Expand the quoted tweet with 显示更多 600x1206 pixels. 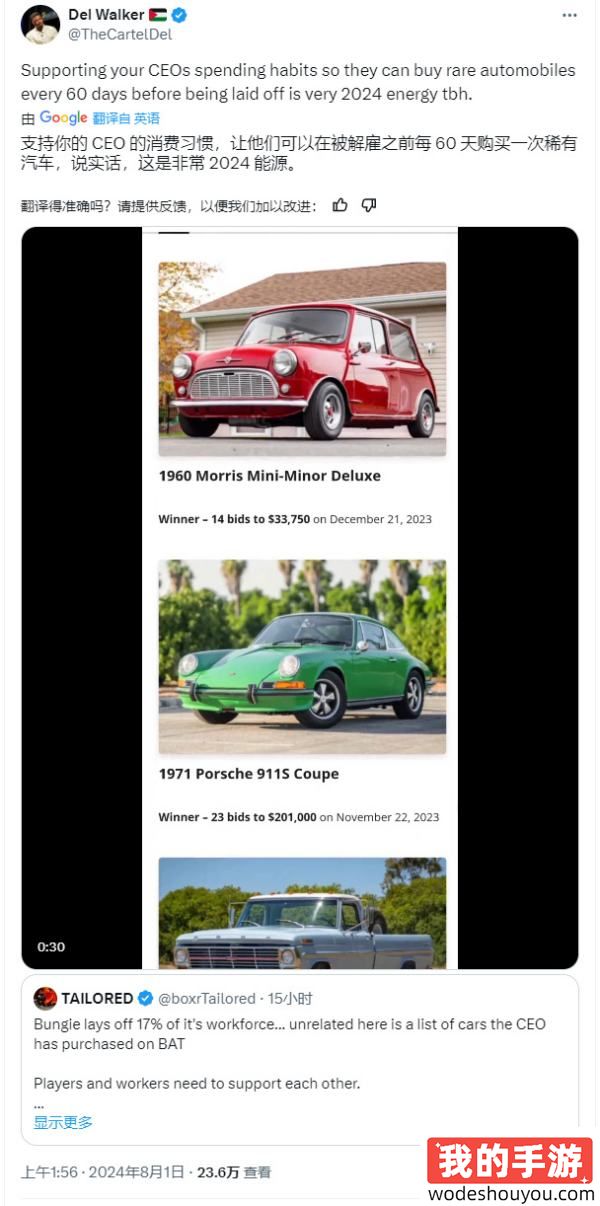point(64,1122)
